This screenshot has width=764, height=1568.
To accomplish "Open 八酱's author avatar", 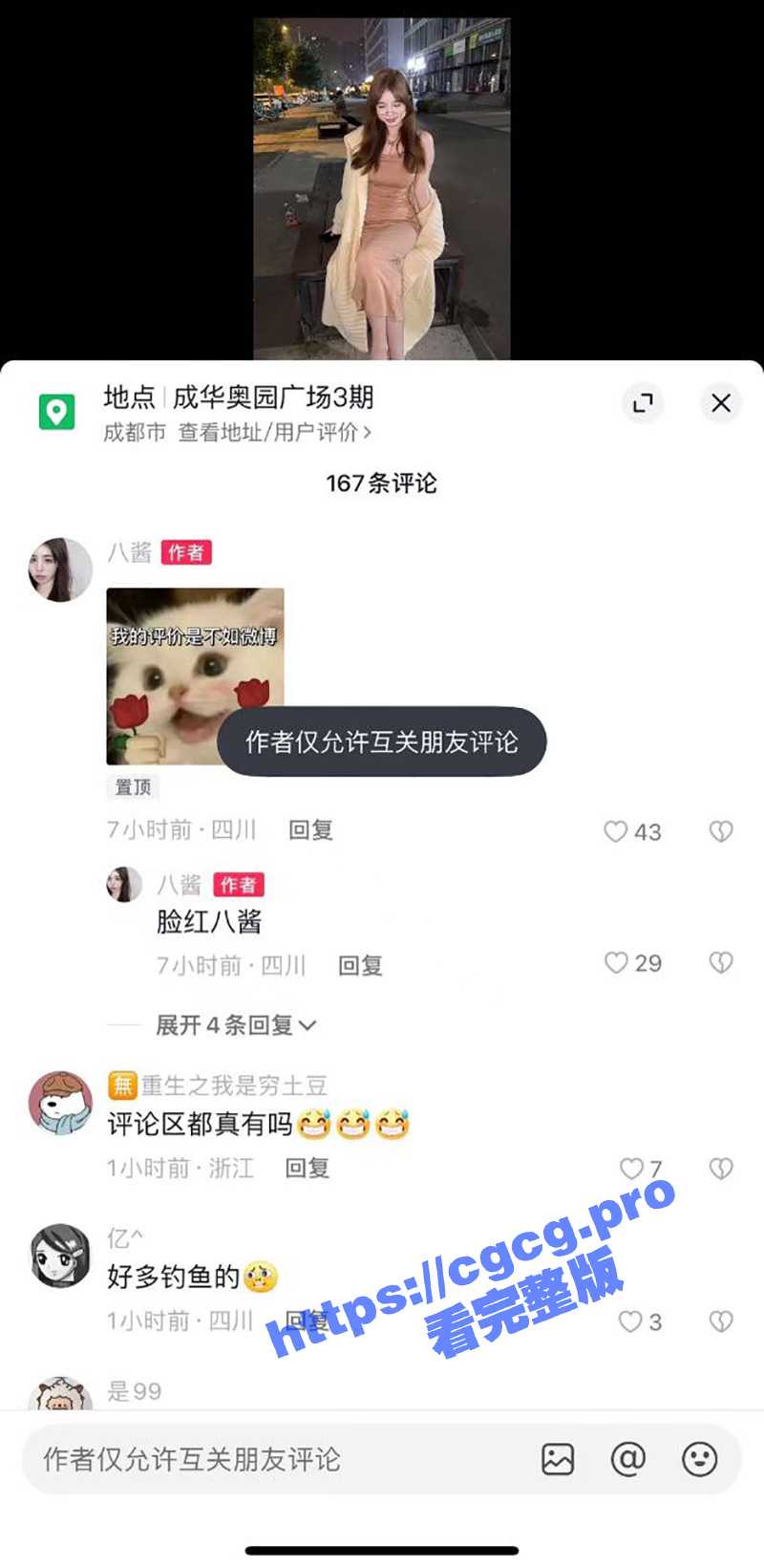I will (x=60, y=569).
